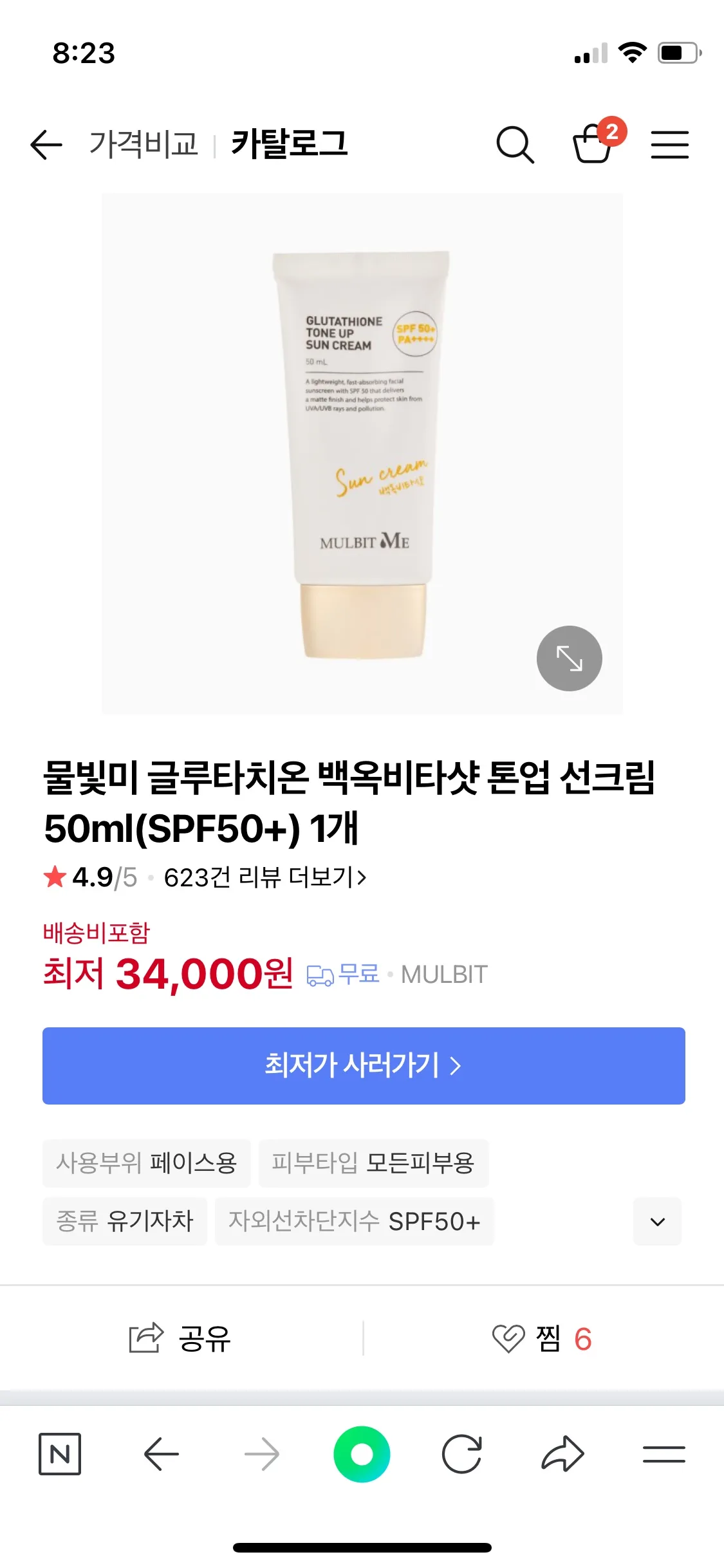Select the 피부타입 모든피부용 chip
724x1568 pixels.
click(x=373, y=1163)
